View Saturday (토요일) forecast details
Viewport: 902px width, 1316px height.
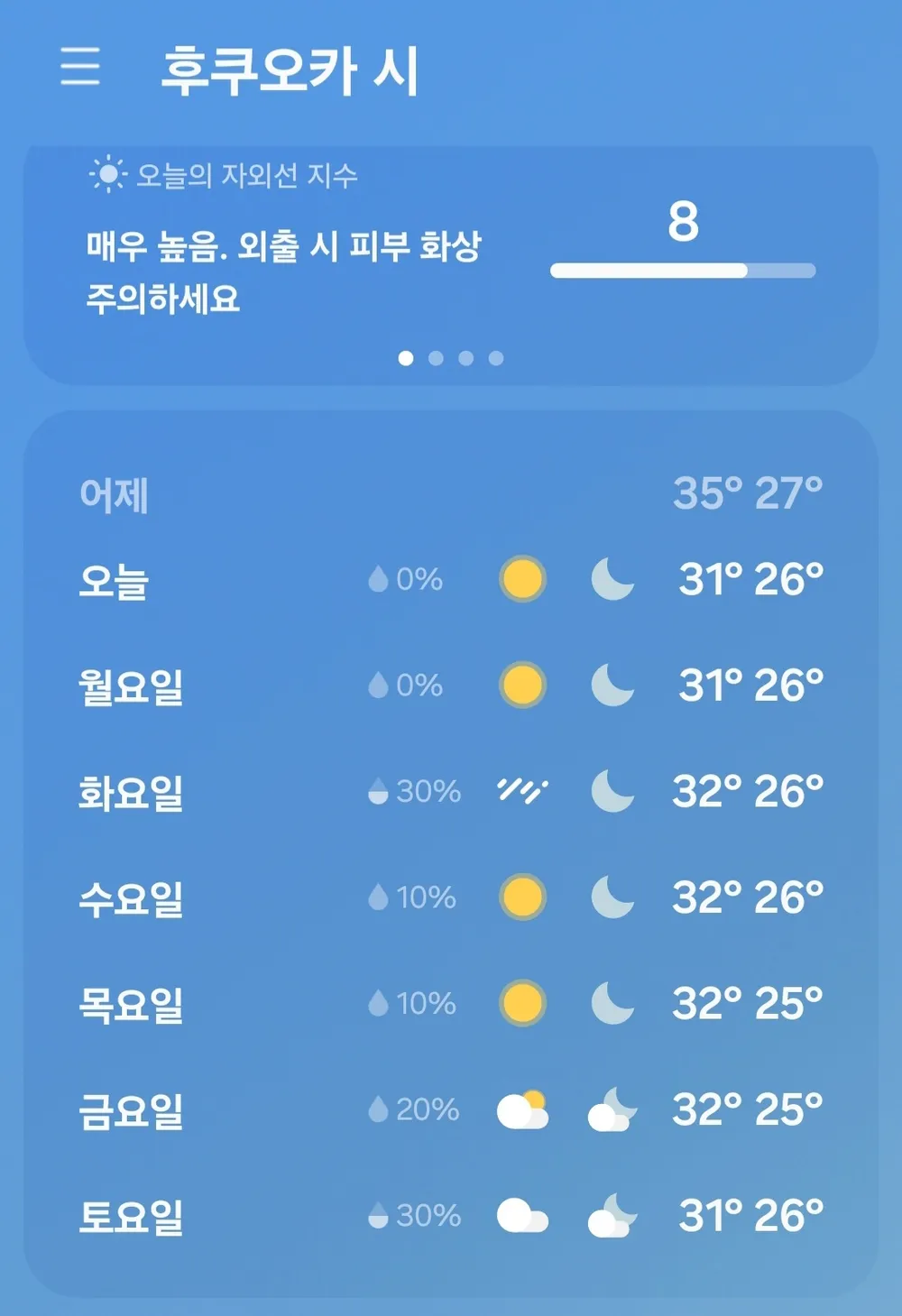pyautogui.click(x=450, y=1216)
